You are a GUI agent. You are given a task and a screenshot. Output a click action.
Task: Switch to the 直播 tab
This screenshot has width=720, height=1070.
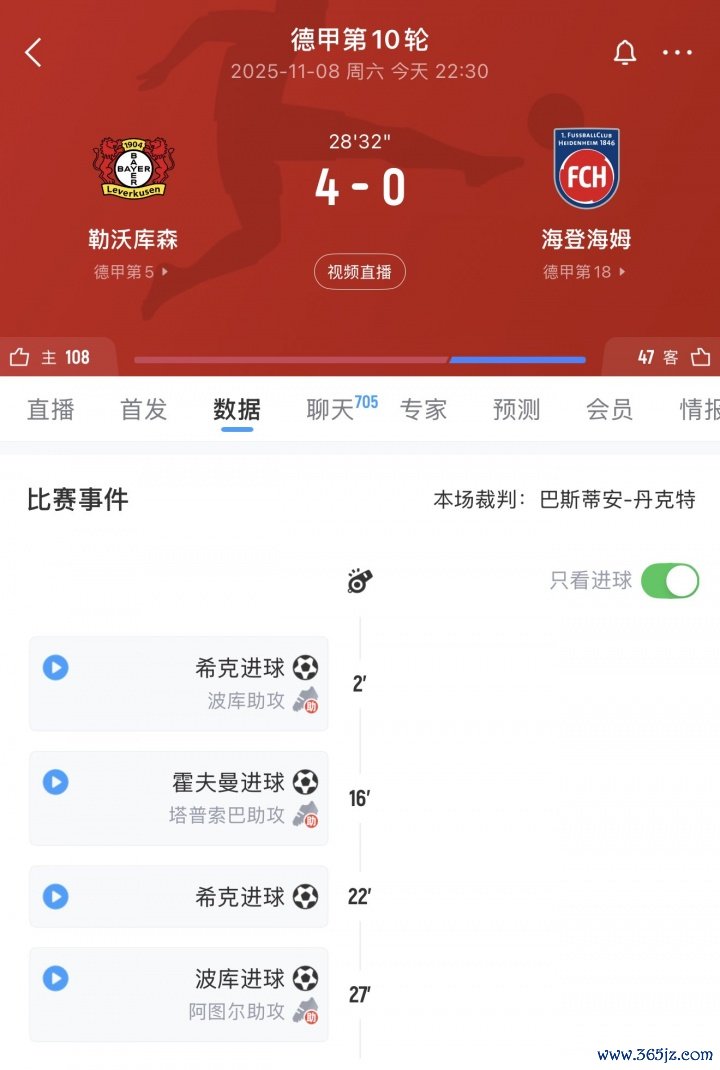pyautogui.click(x=50, y=409)
